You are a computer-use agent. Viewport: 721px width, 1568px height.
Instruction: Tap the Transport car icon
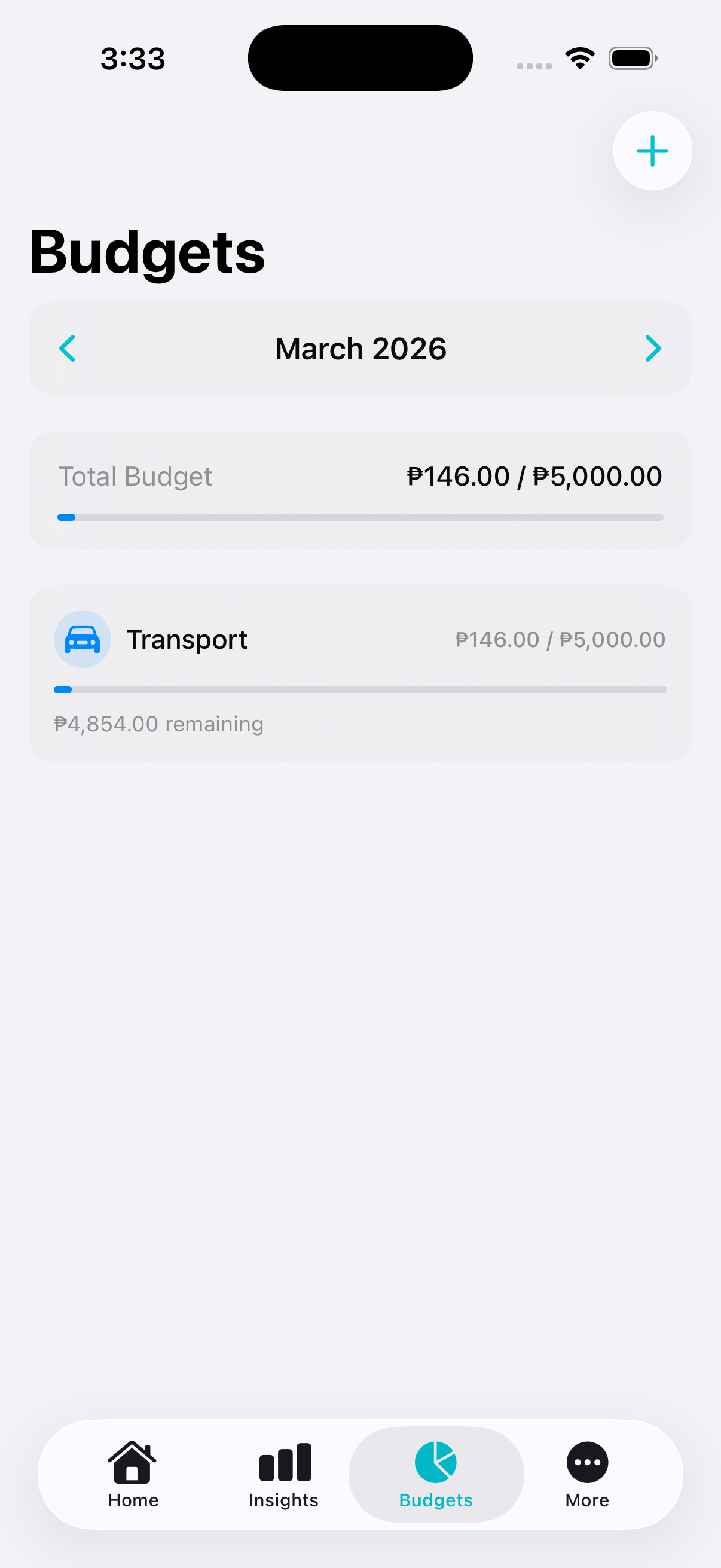[x=82, y=639]
